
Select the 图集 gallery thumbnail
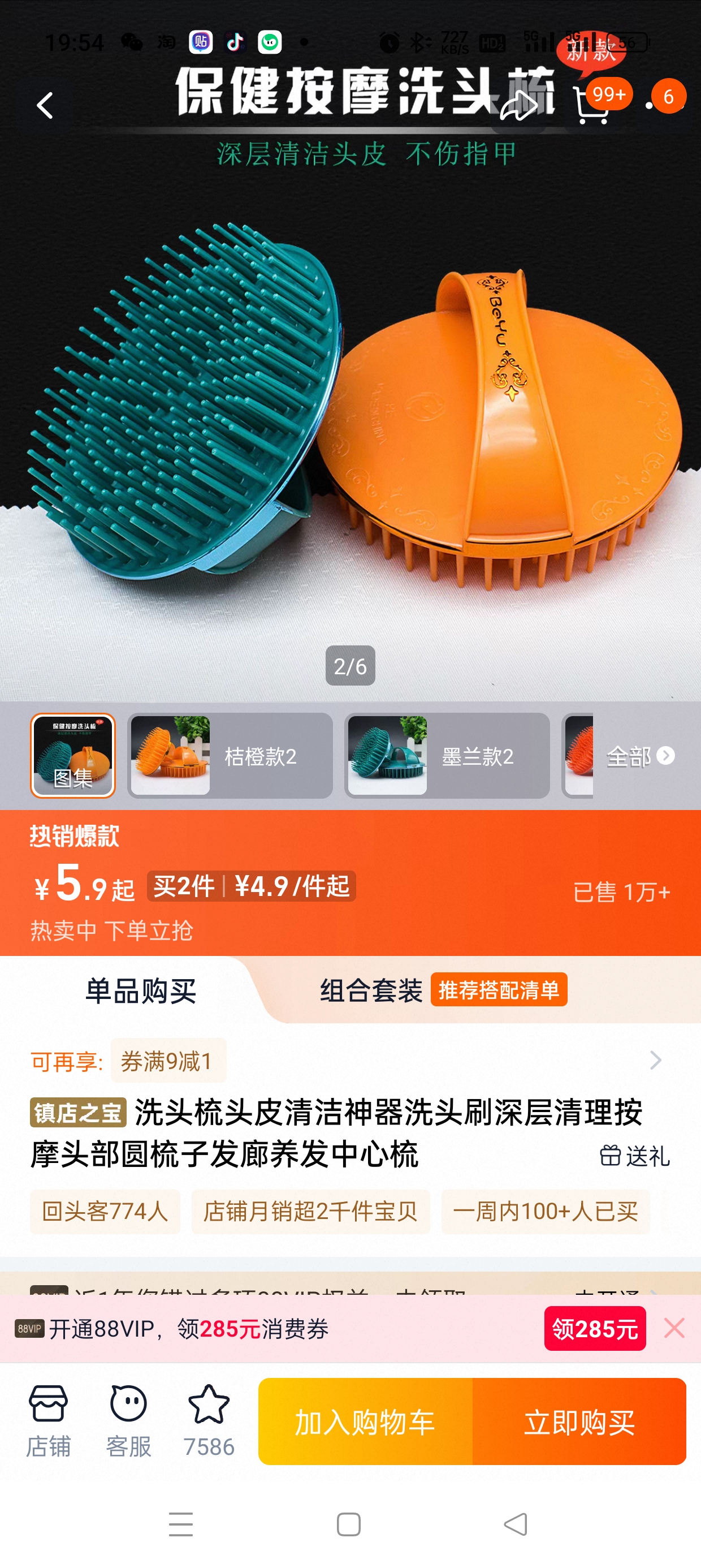click(x=73, y=755)
